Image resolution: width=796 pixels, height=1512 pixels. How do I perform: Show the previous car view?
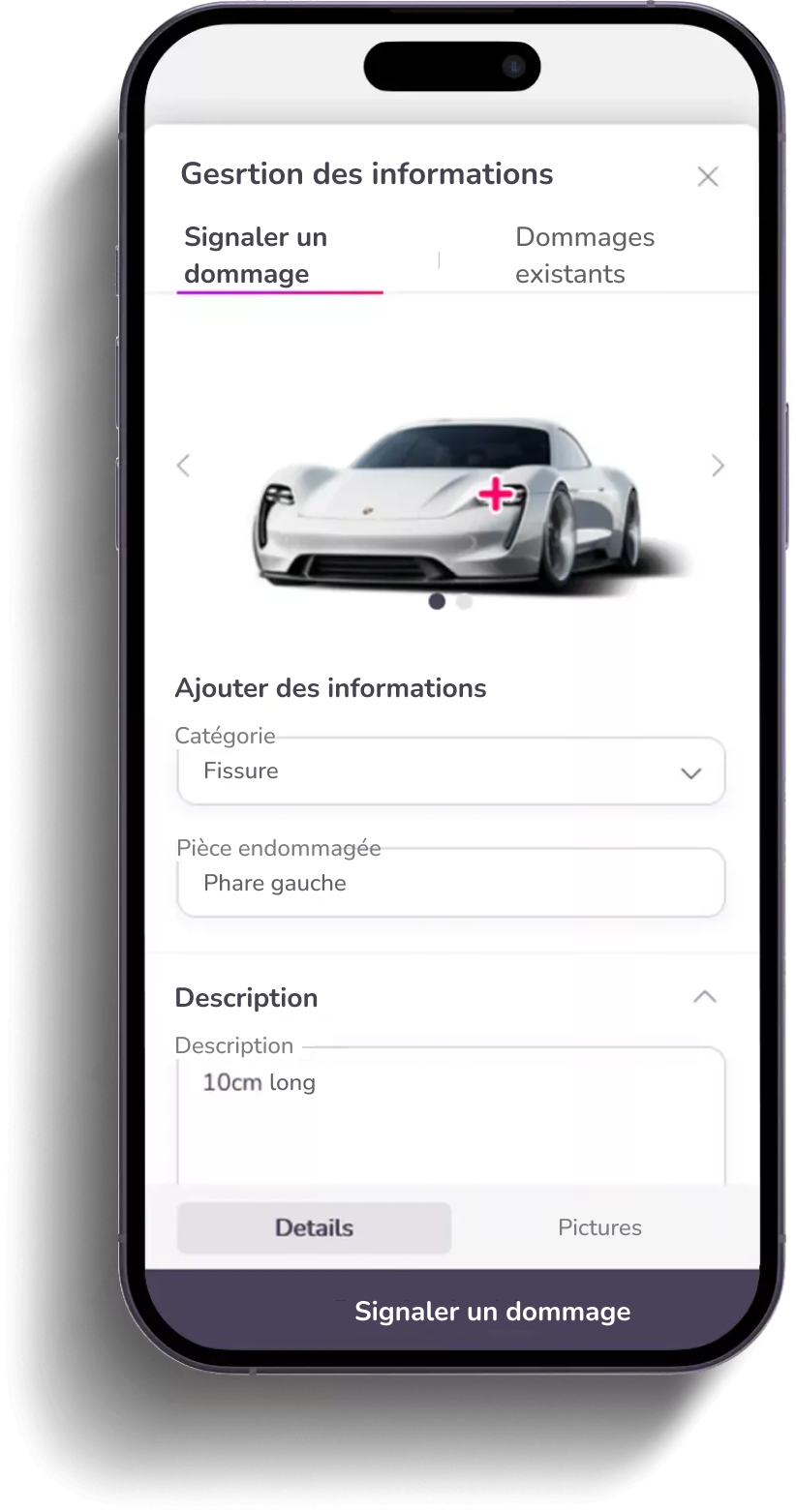183,466
